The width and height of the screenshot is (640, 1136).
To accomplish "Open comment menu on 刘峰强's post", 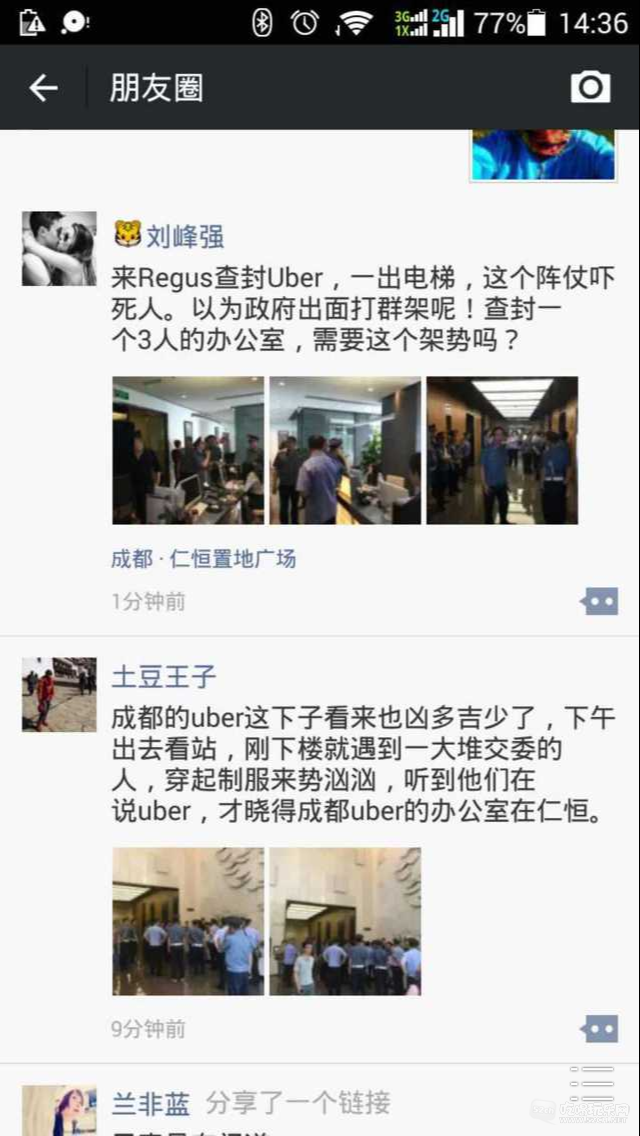I will (x=599, y=601).
